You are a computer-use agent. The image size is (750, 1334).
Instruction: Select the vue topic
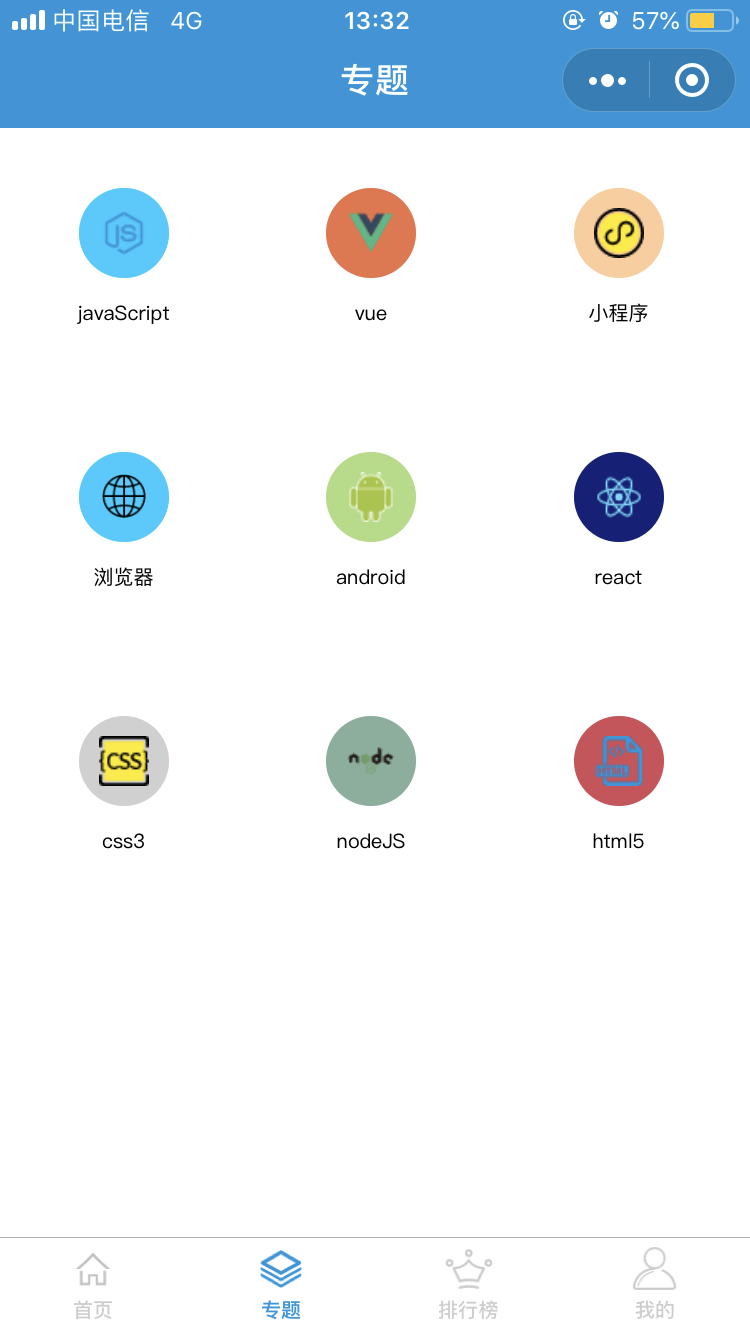pos(371,234)
